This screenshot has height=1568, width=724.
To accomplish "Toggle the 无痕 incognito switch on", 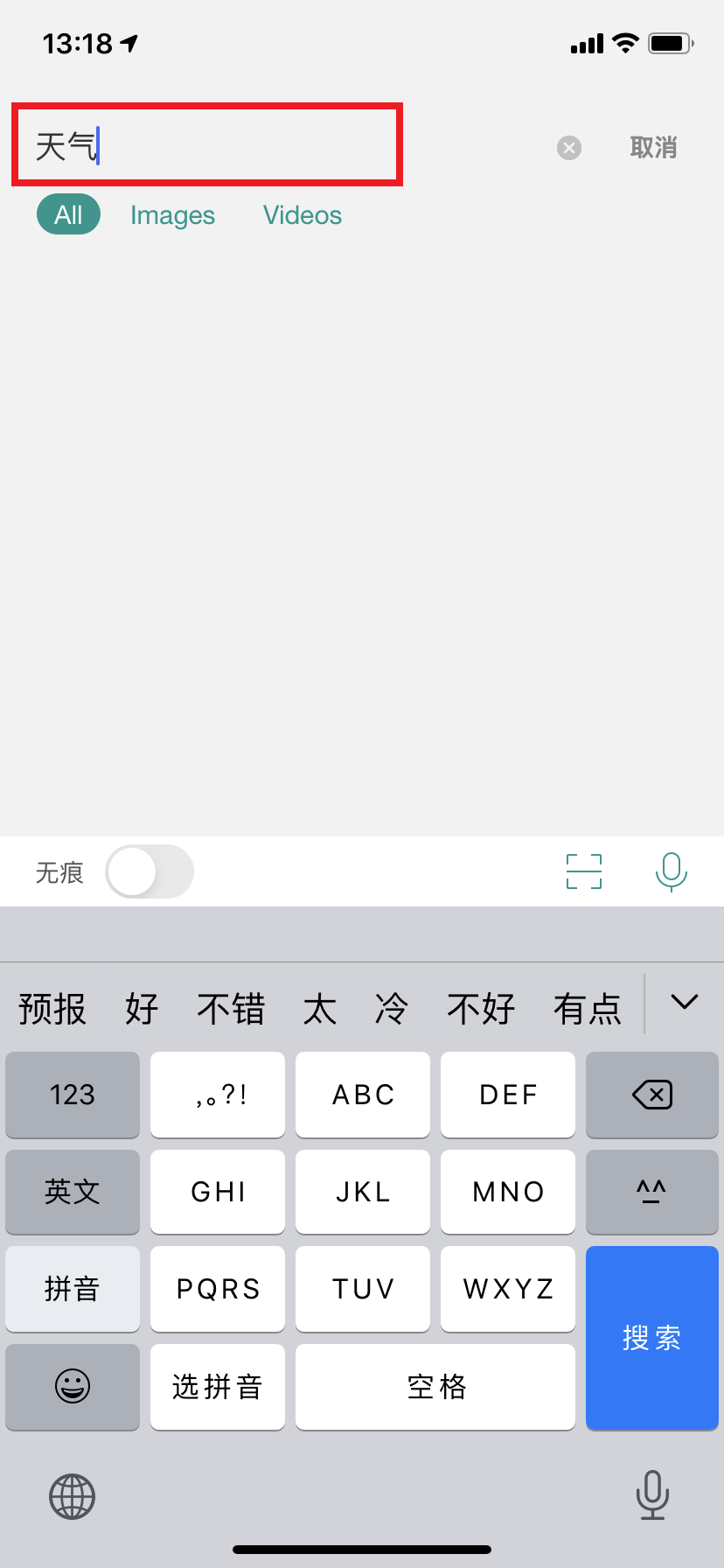I will pos(150,871).
